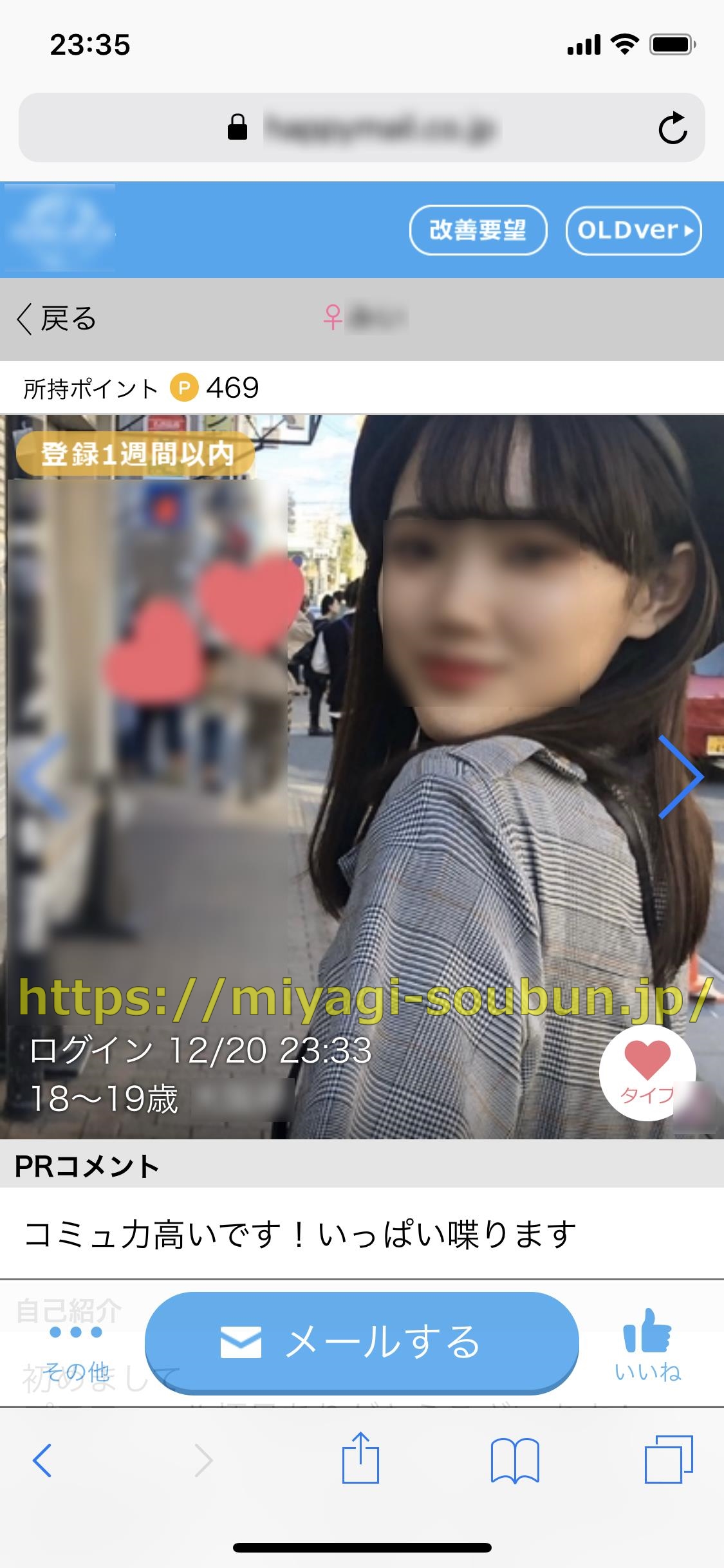Switch to OLDver layout
Screen dimensions: 724x1568
[634, 230]
